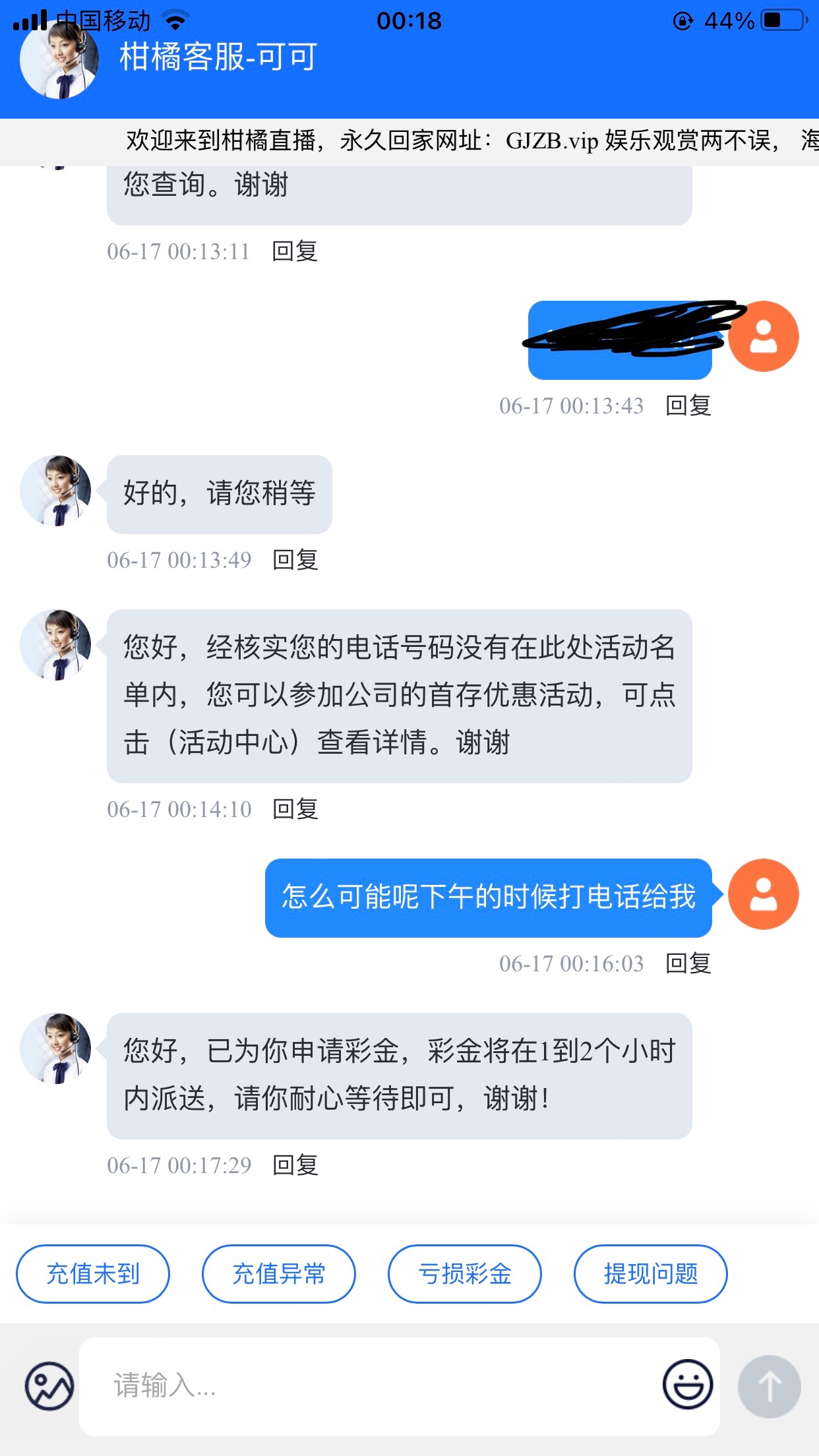Reply to the 00:13:43 message
Image resolution: width=819 pixels, height=1456 pixels.
(x=688, y=406)
